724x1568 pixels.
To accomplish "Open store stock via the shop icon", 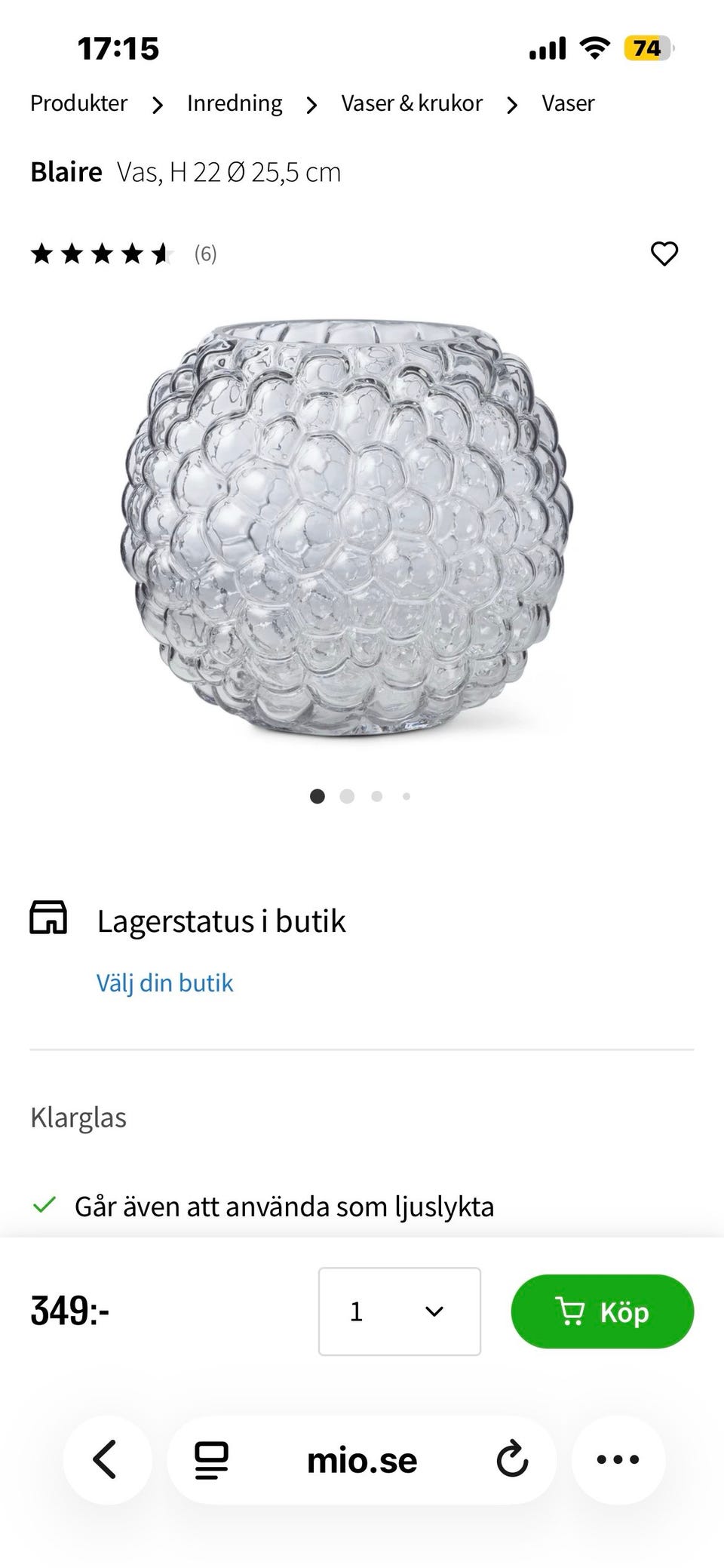I will click(48, 921).
